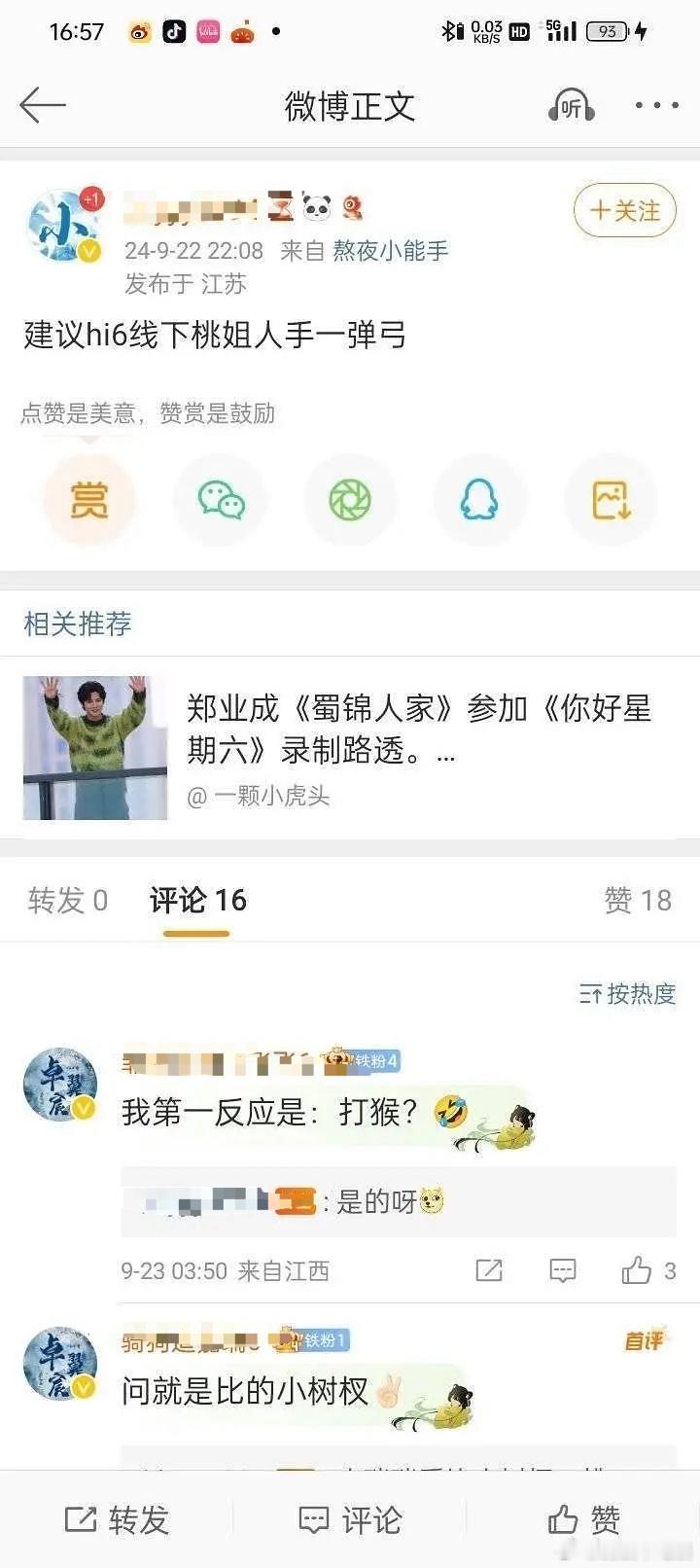Viewport: 700px width, 1568px height.
Task: Open the listen-to-post headphone icon
Action: click(x=571, y=105)
